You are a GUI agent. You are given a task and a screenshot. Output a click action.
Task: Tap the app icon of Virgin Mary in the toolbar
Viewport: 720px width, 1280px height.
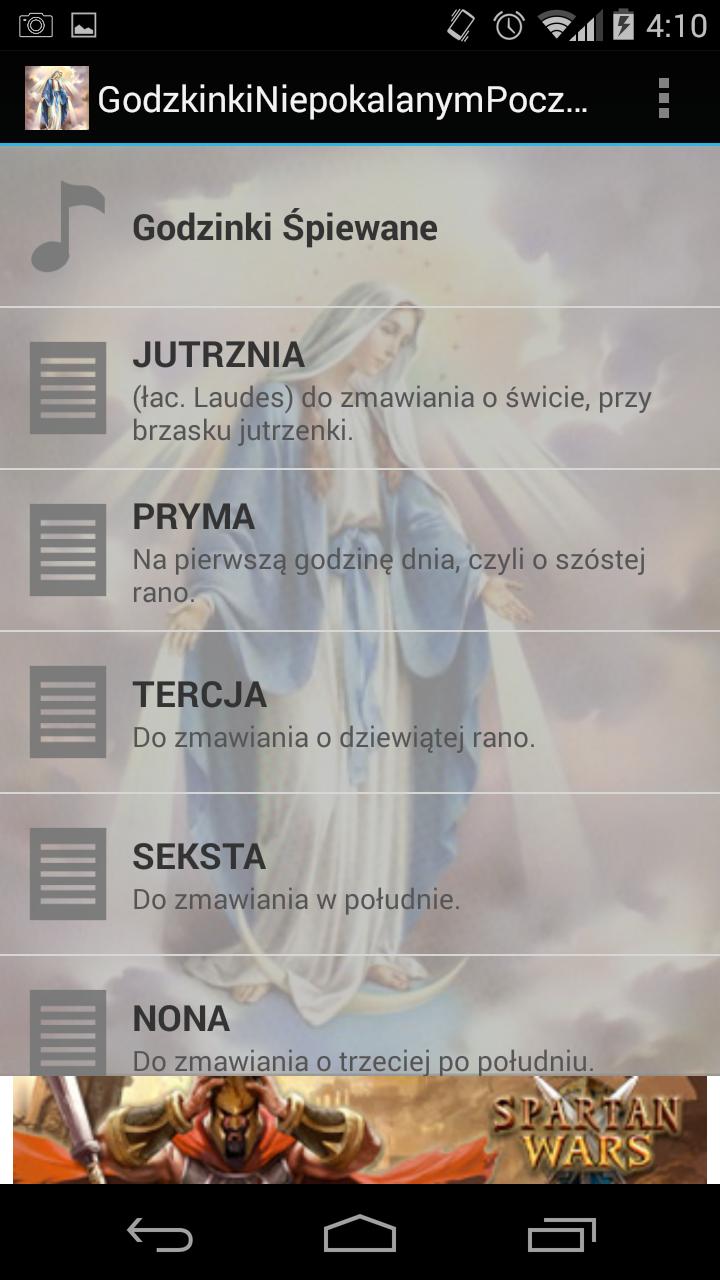[x=56, y=97]
